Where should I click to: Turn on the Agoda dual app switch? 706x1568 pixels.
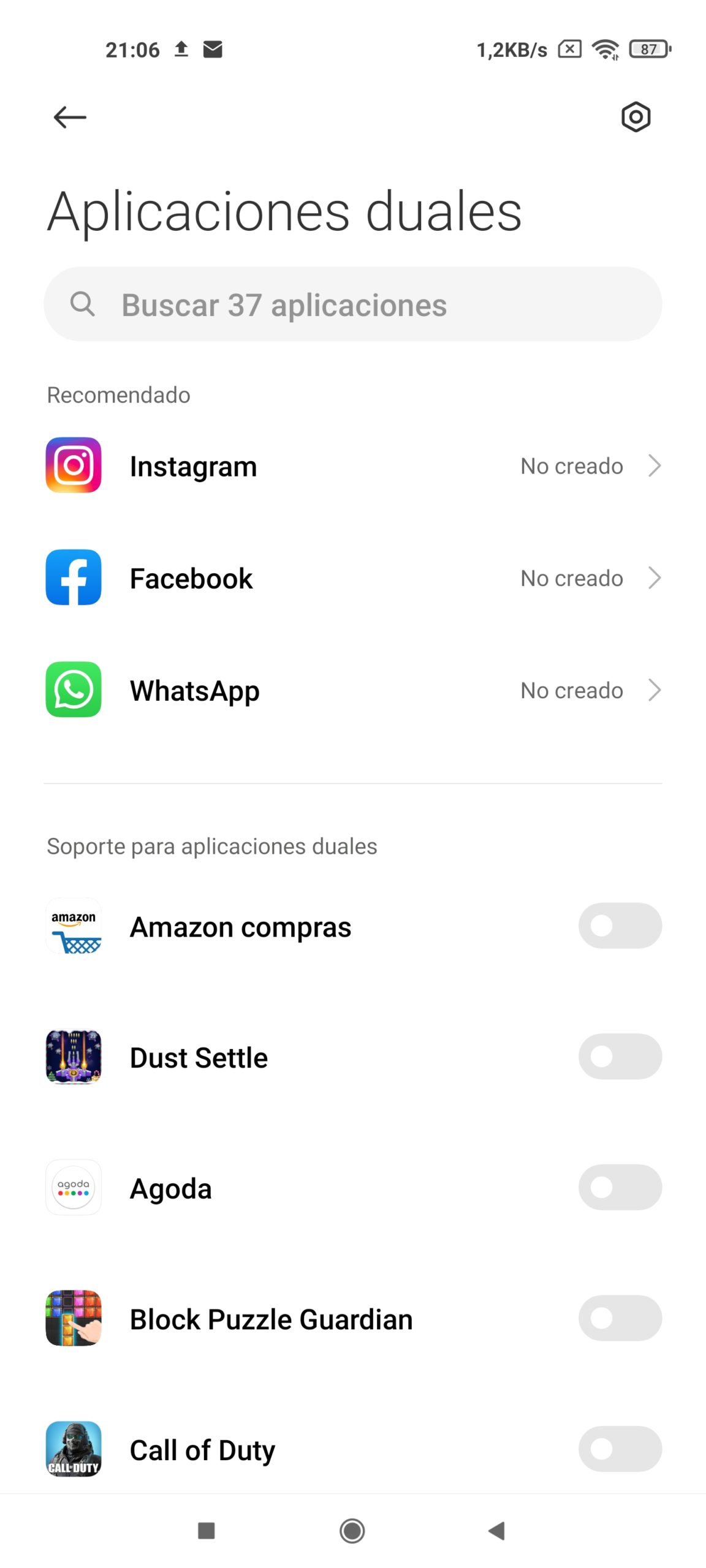tap(620, 1188)
